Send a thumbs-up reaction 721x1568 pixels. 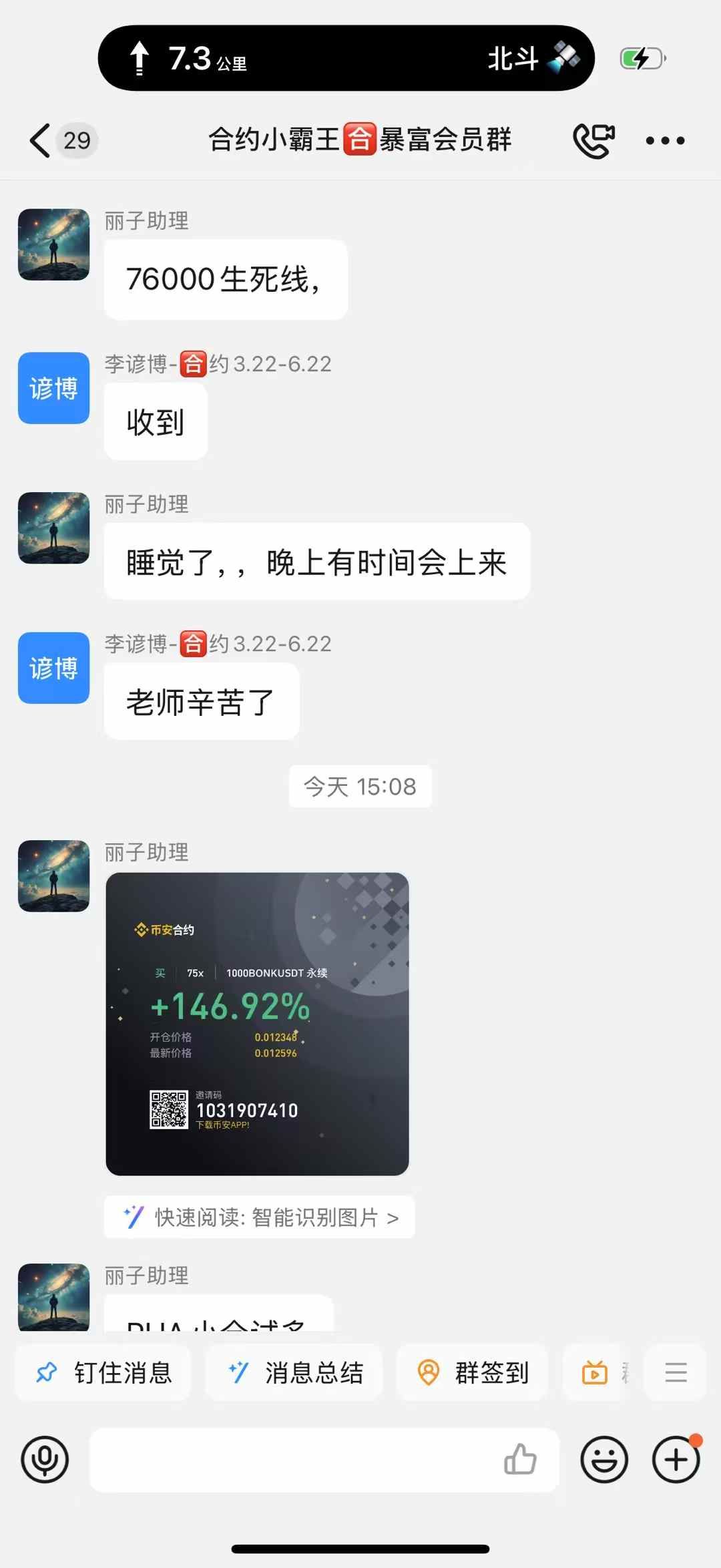(520, 1460)
